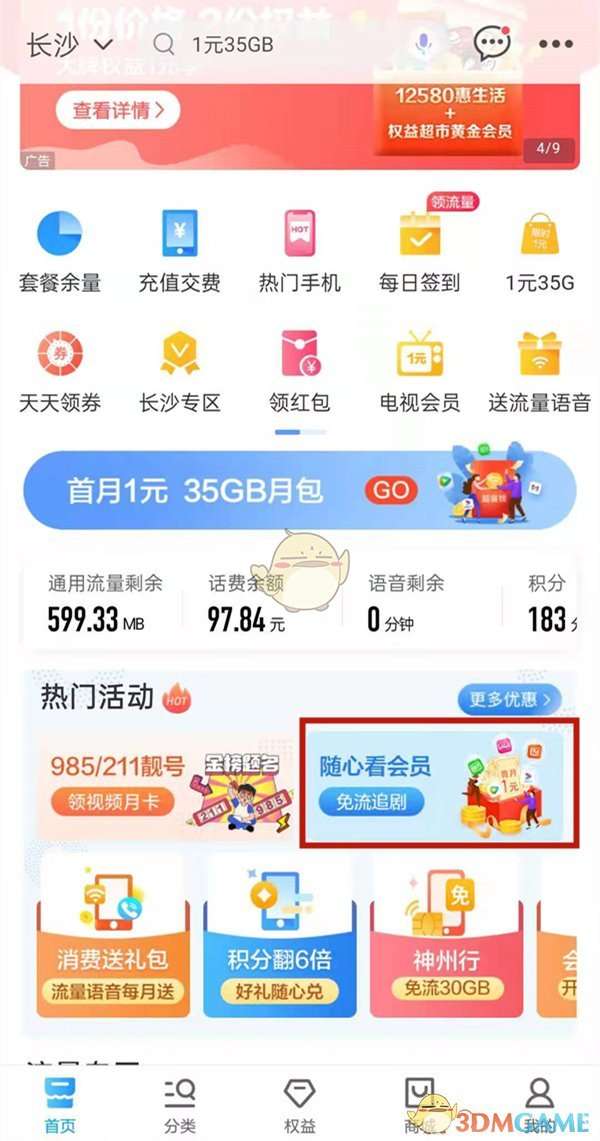This screenshot has width=600, height=1141.
Task: Open 更多优惠 link
Action: point(508,699)
